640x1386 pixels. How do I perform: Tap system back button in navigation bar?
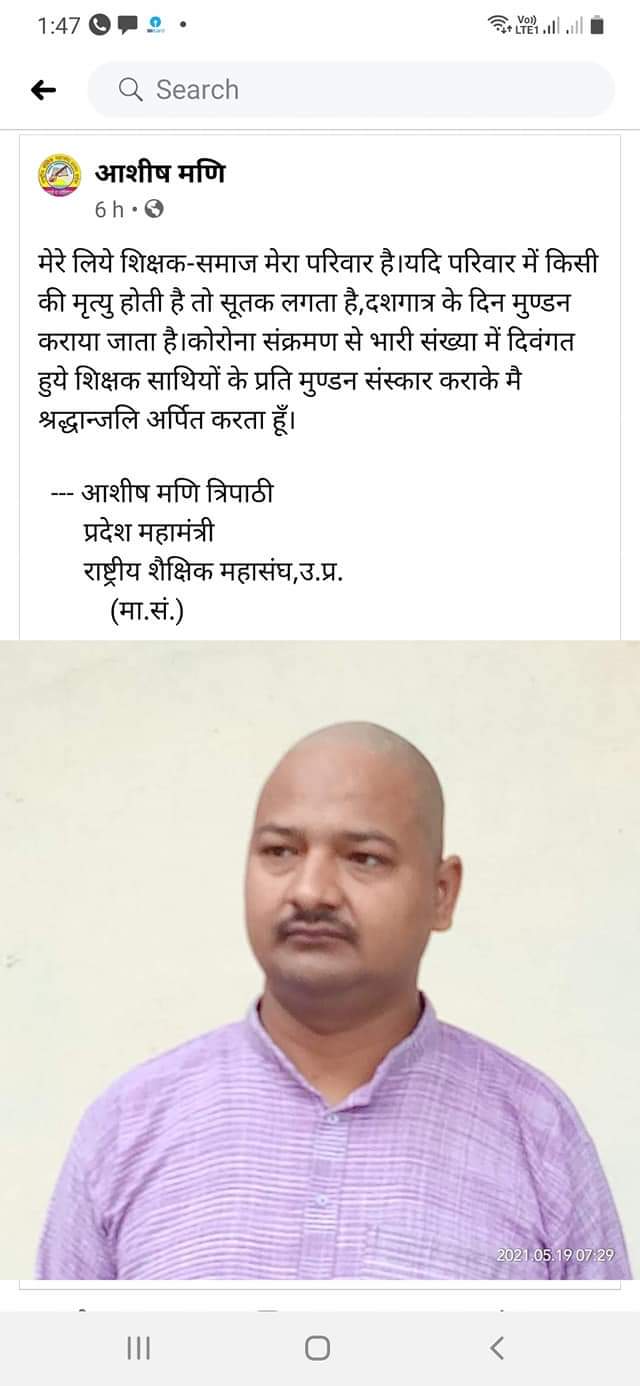pyautogui.click(x=497, y=1348)
